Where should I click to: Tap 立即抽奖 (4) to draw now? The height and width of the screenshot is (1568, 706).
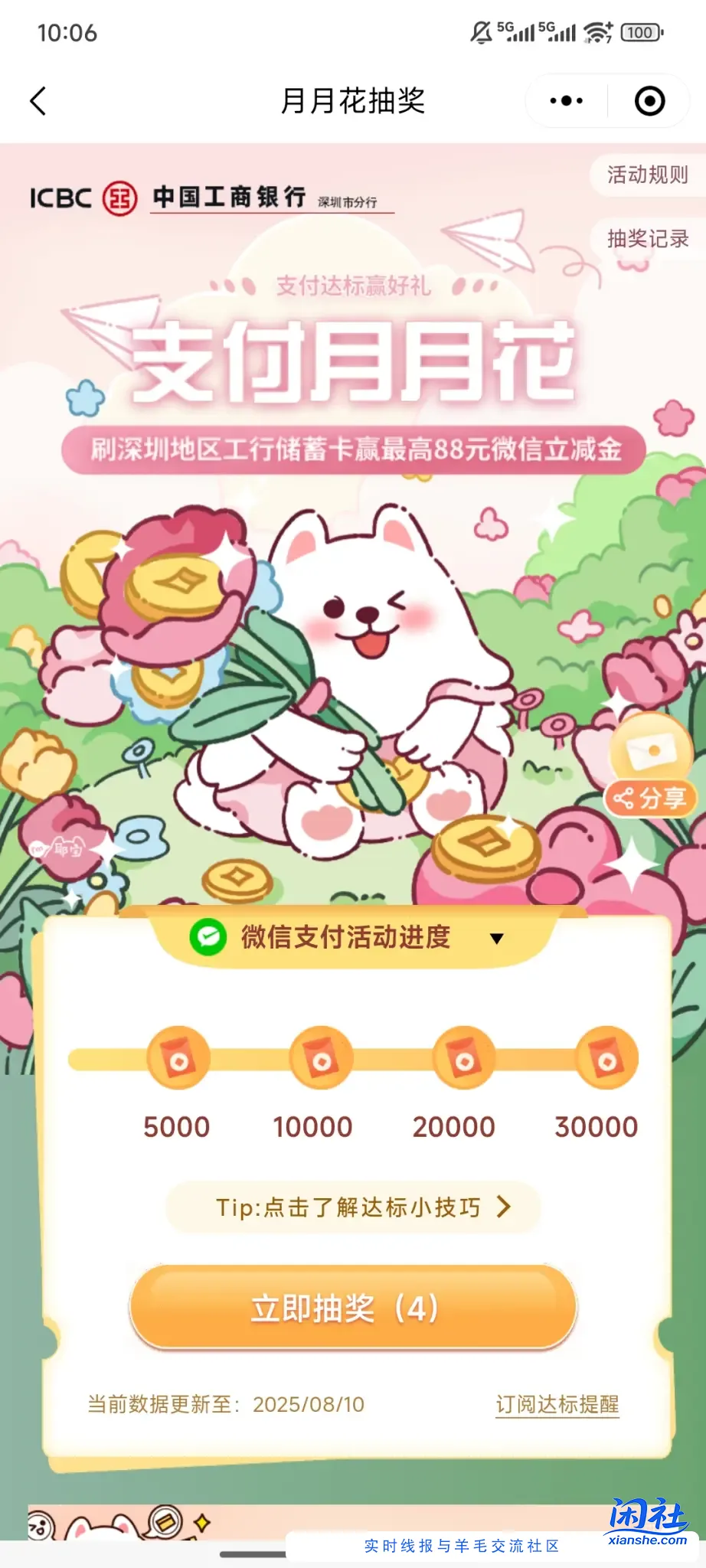click(x=353, y=1308)
